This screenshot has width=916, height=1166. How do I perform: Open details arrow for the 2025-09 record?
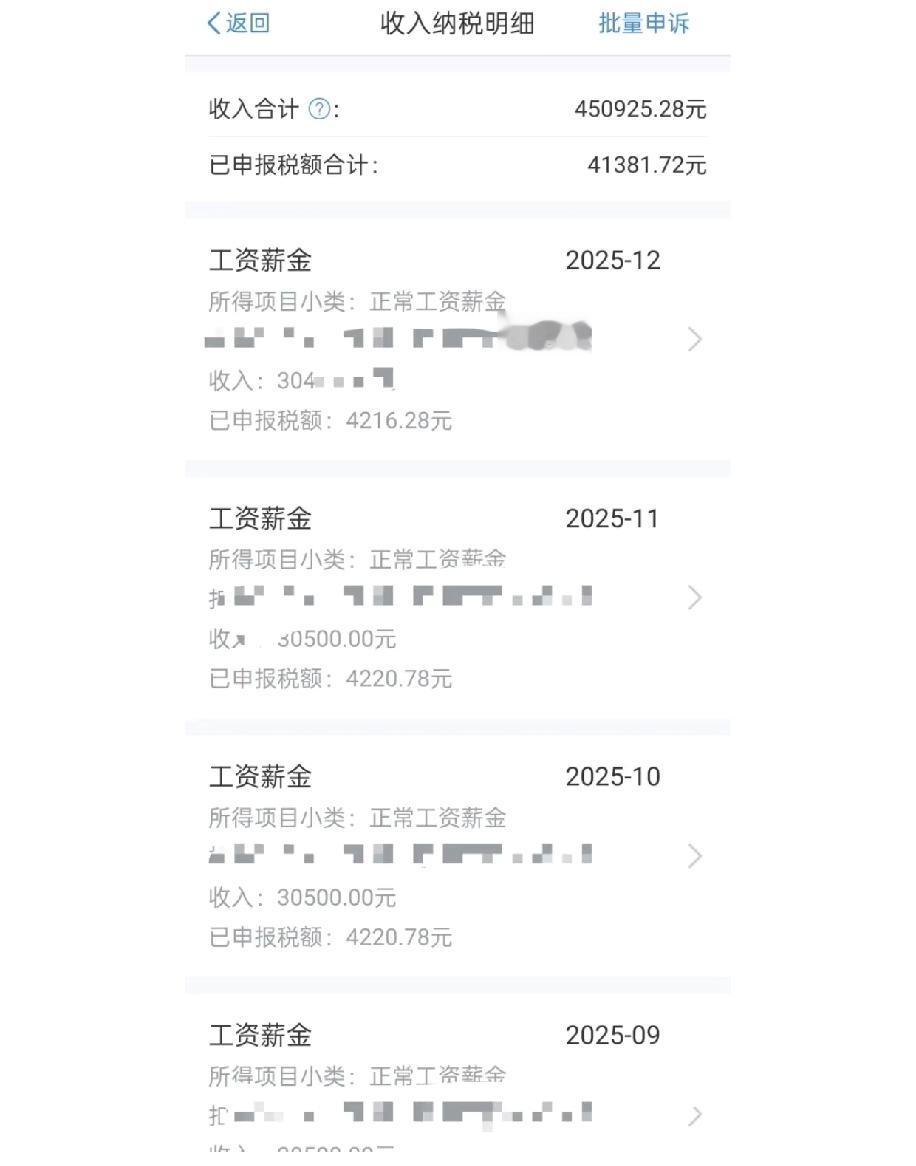pos(696,1115)
